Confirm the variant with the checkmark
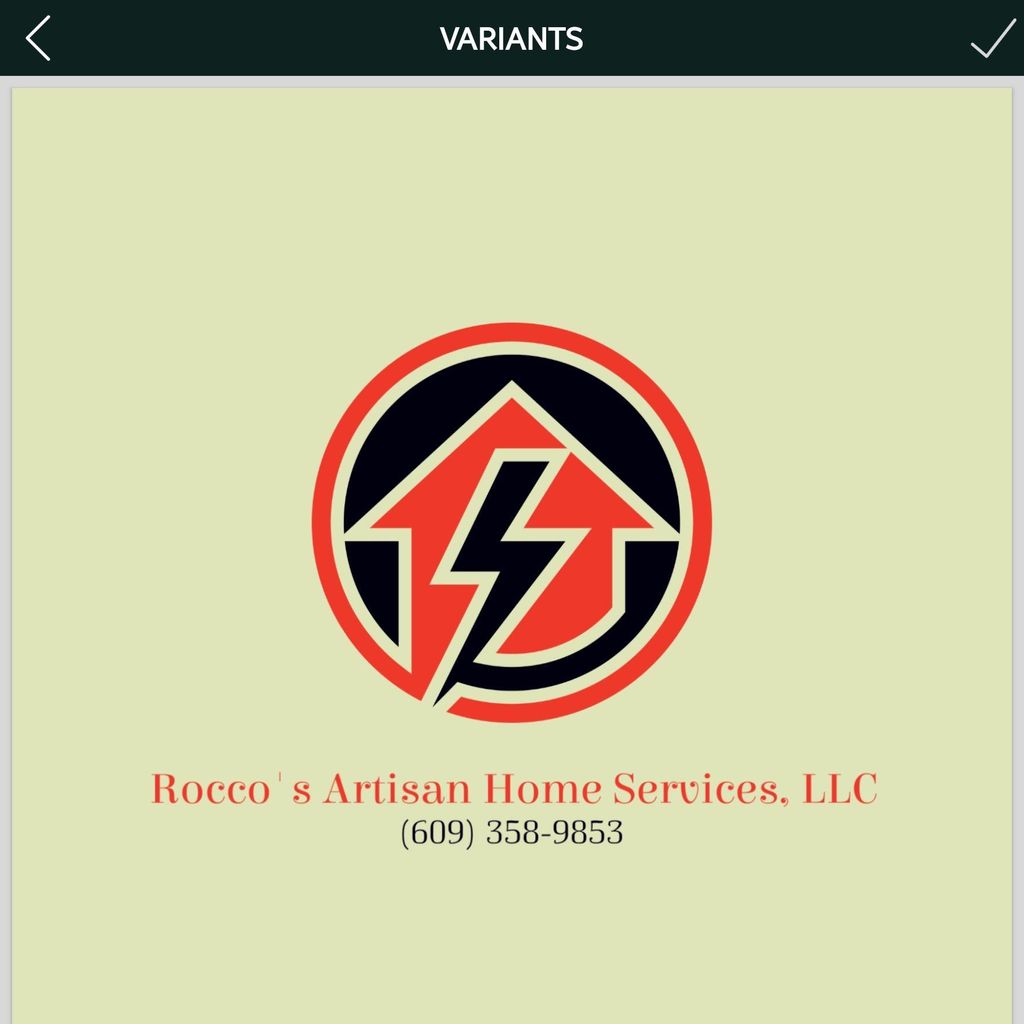This screenshot has height=1024, width=1024. click(992, 38)
